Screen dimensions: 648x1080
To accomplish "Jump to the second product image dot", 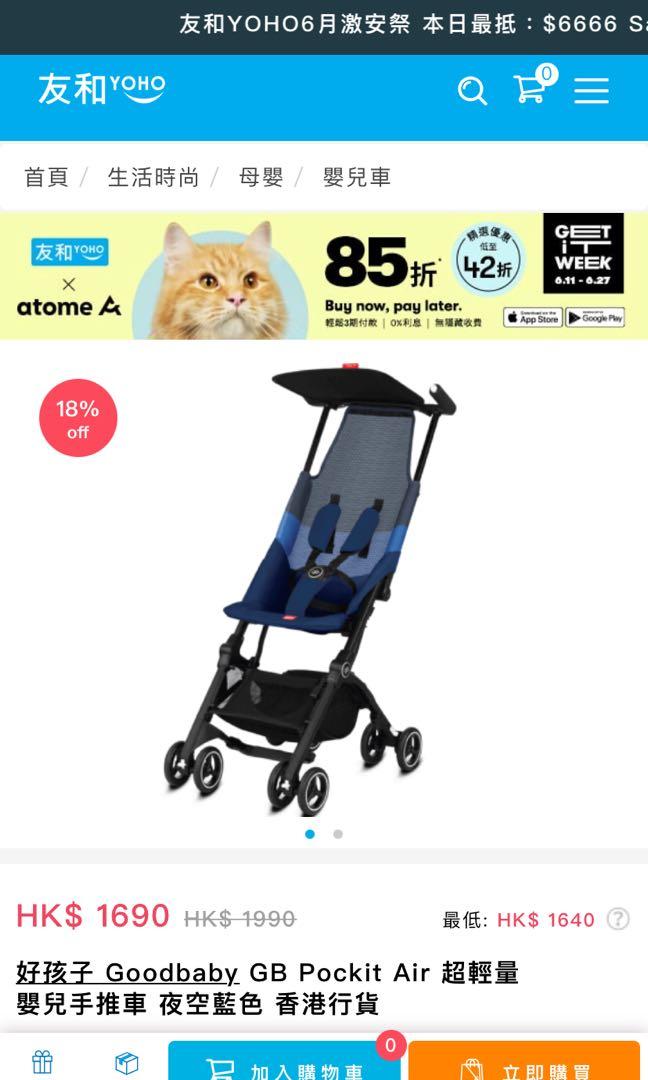I will coord(338,834).
